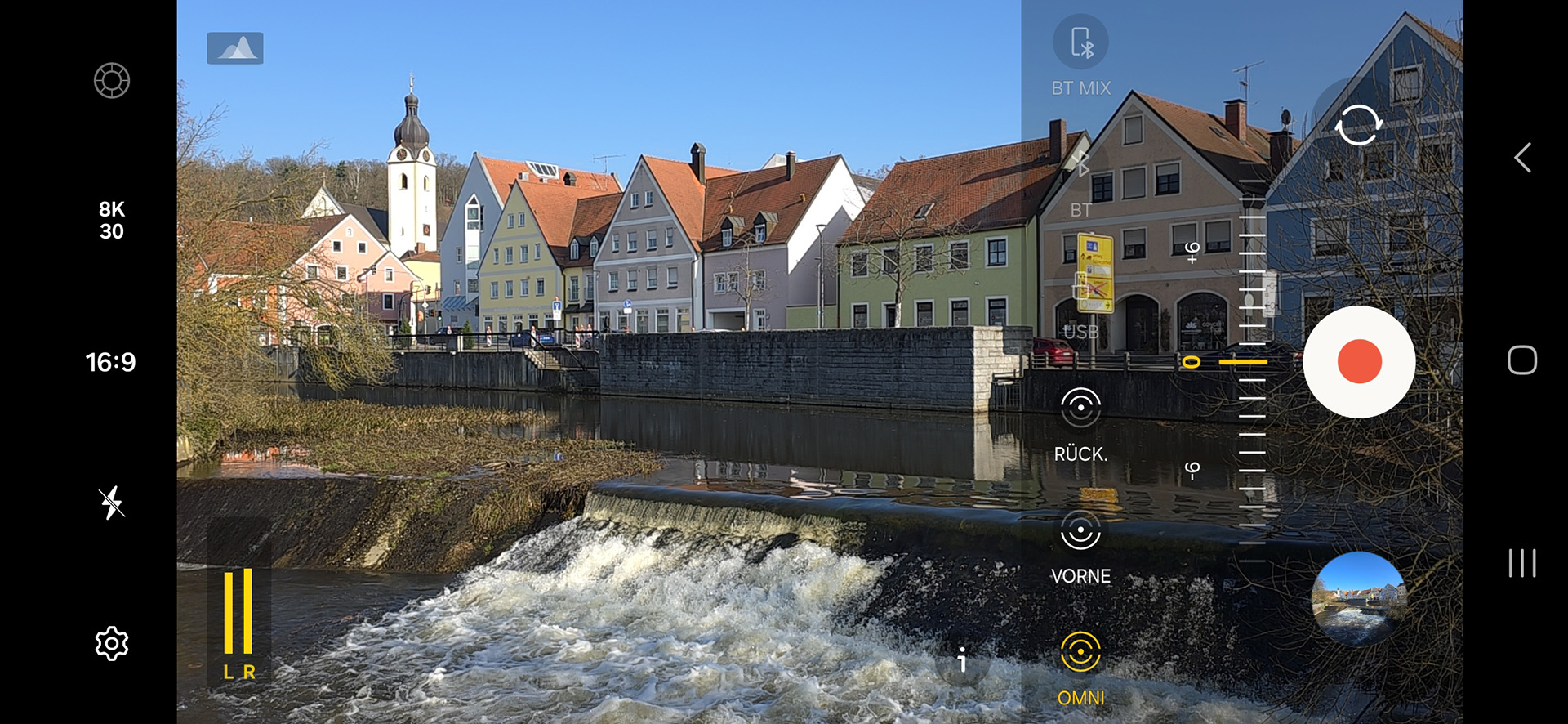Select the RÜCK. rear microphone
This screenshot has height=724, width=1568.
point(1080,421)
